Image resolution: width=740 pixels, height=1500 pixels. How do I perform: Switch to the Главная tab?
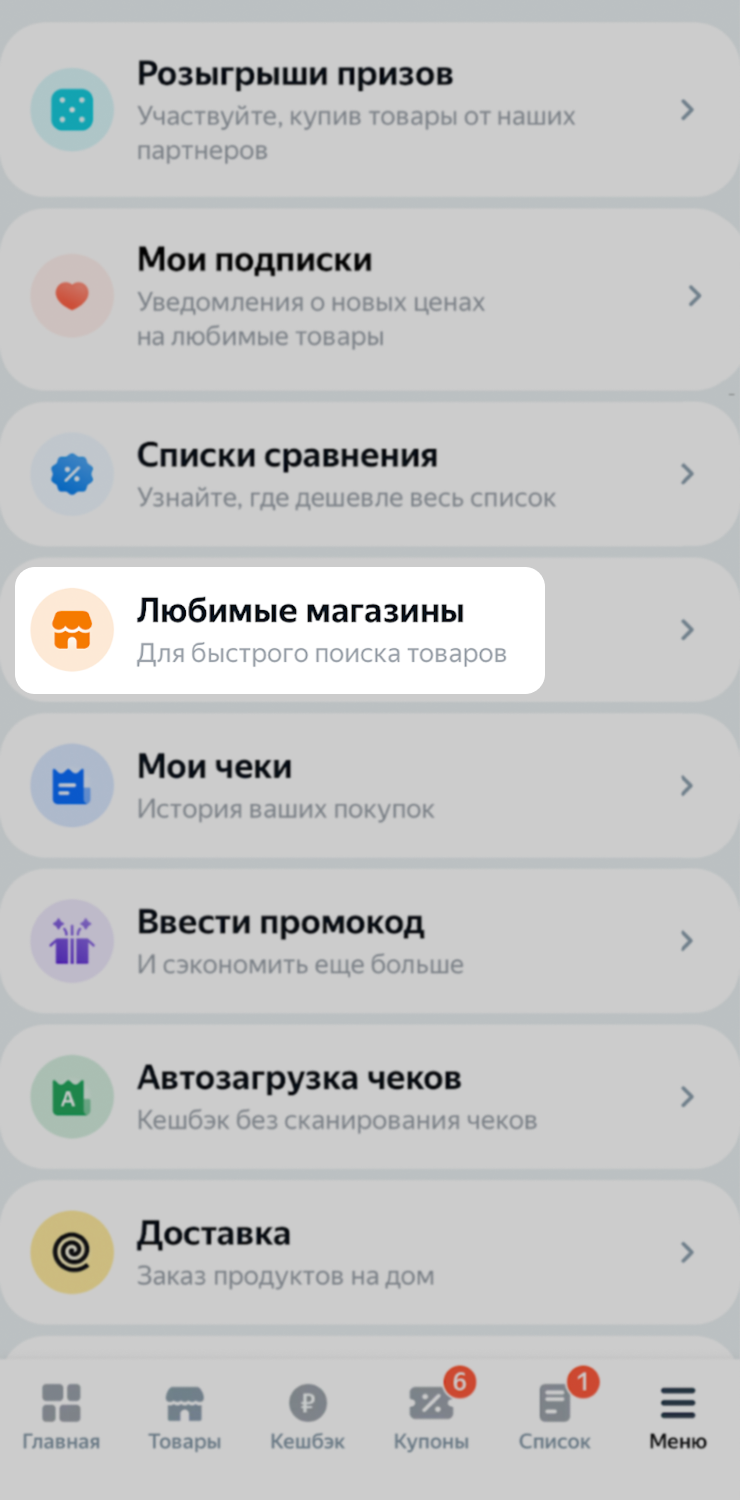[61, 1417]
